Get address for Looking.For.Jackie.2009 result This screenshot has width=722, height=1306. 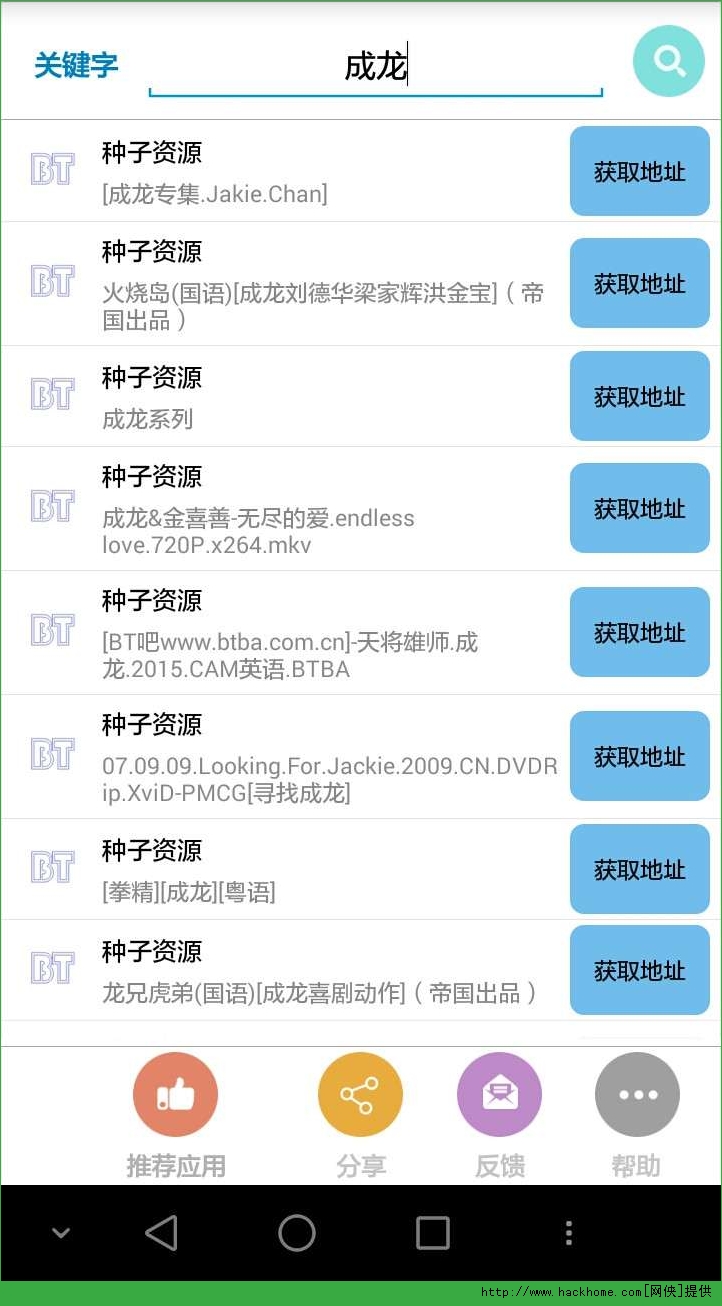[639, 756]
